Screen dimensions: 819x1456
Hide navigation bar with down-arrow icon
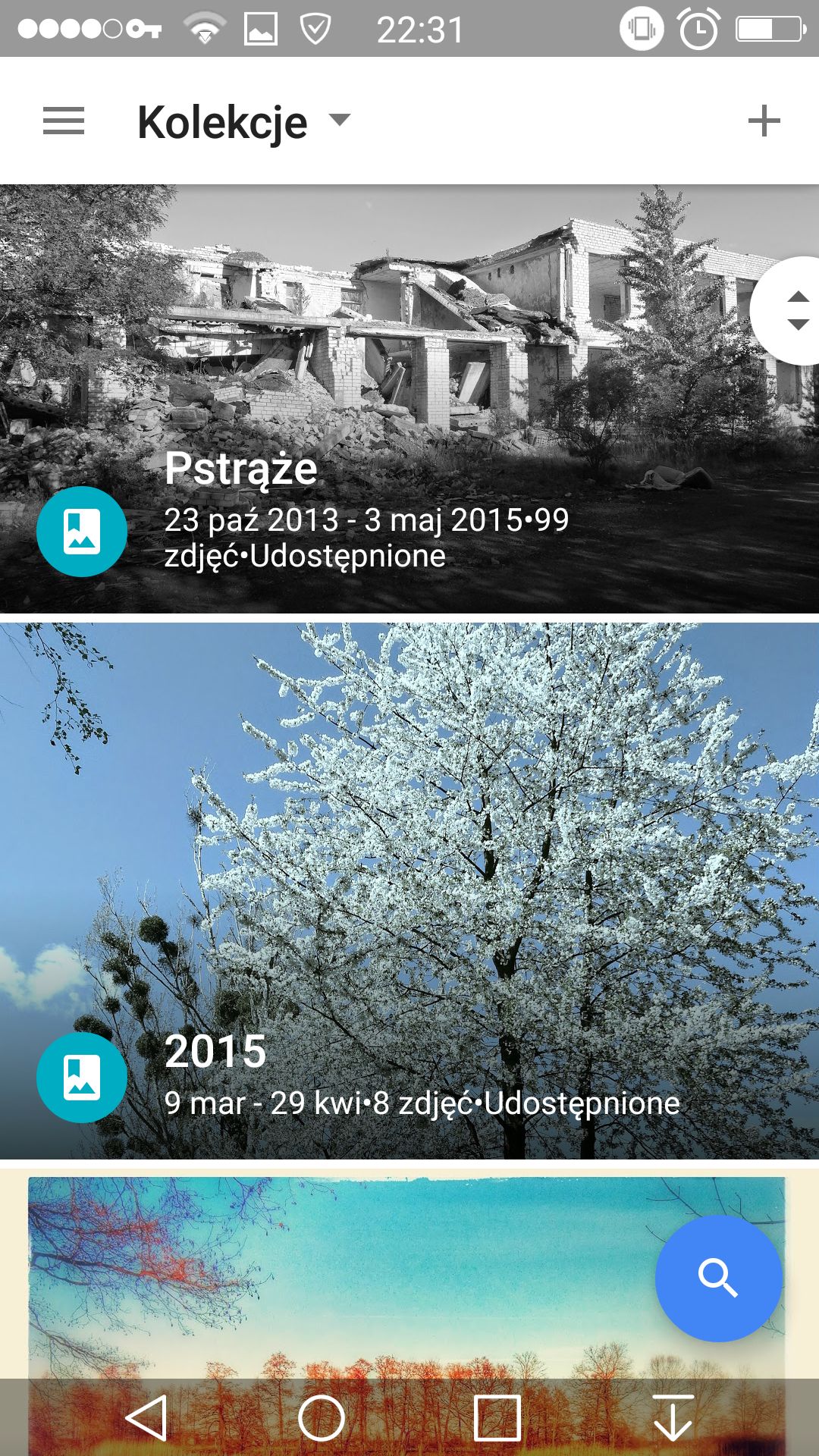point(673,1417)
